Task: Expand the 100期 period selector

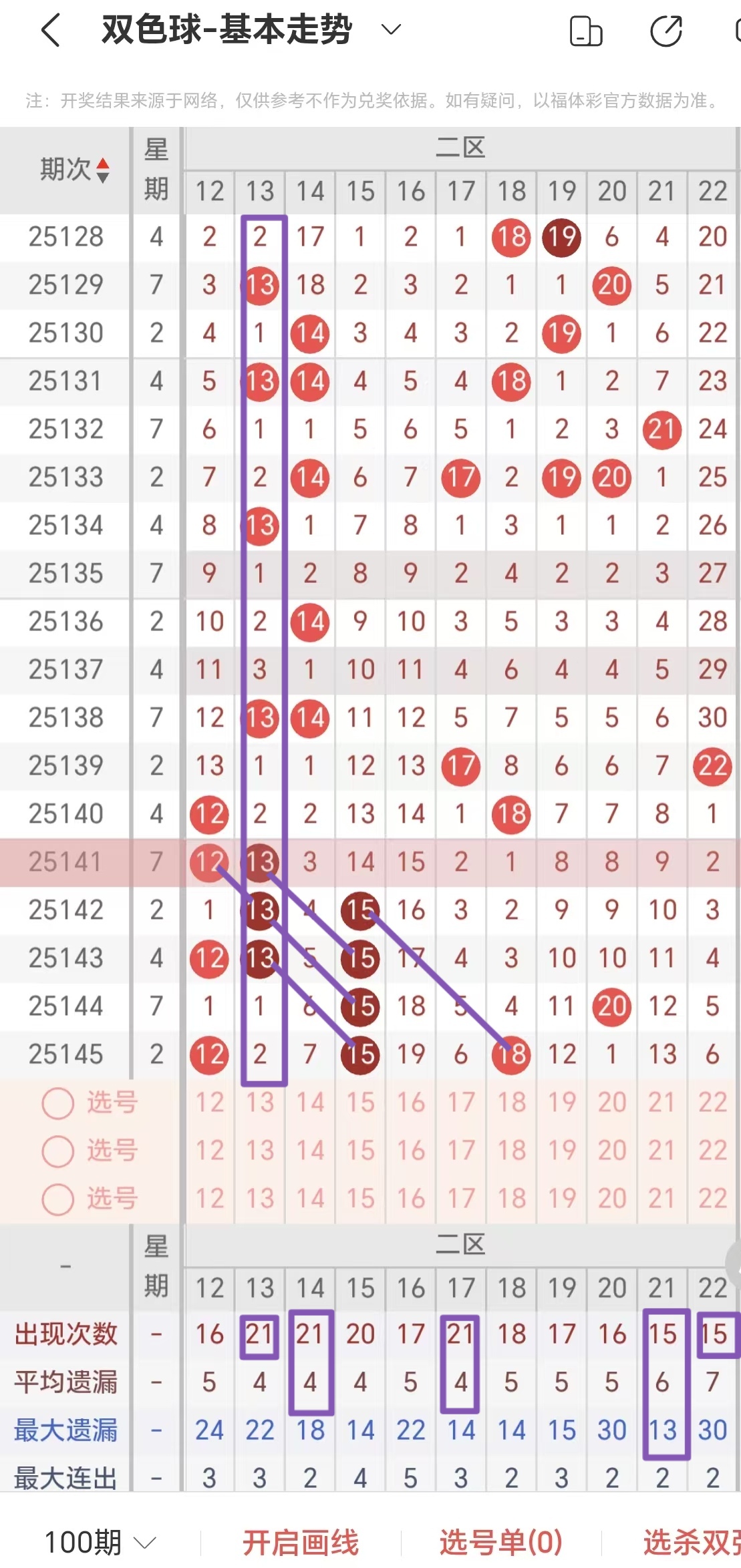Action: pos(84,1543)
